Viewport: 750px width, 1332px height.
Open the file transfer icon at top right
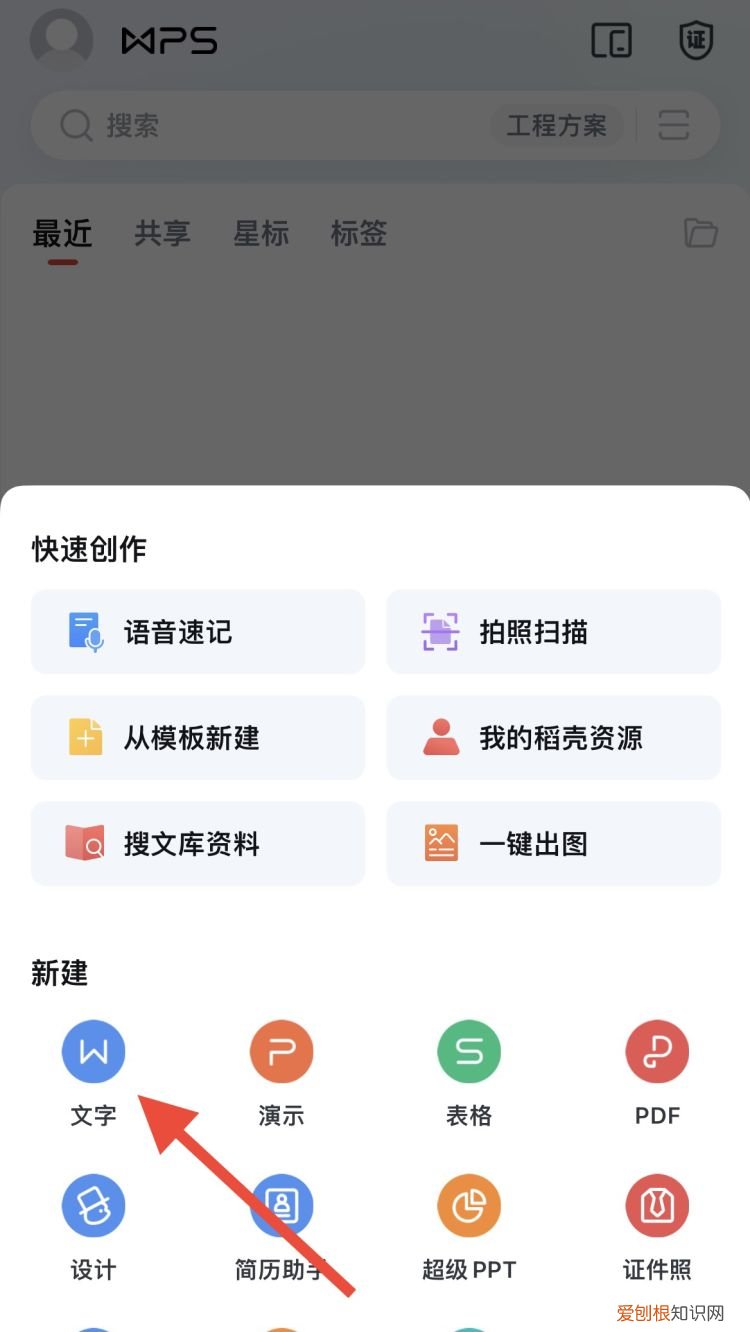(x=612, y=41)
